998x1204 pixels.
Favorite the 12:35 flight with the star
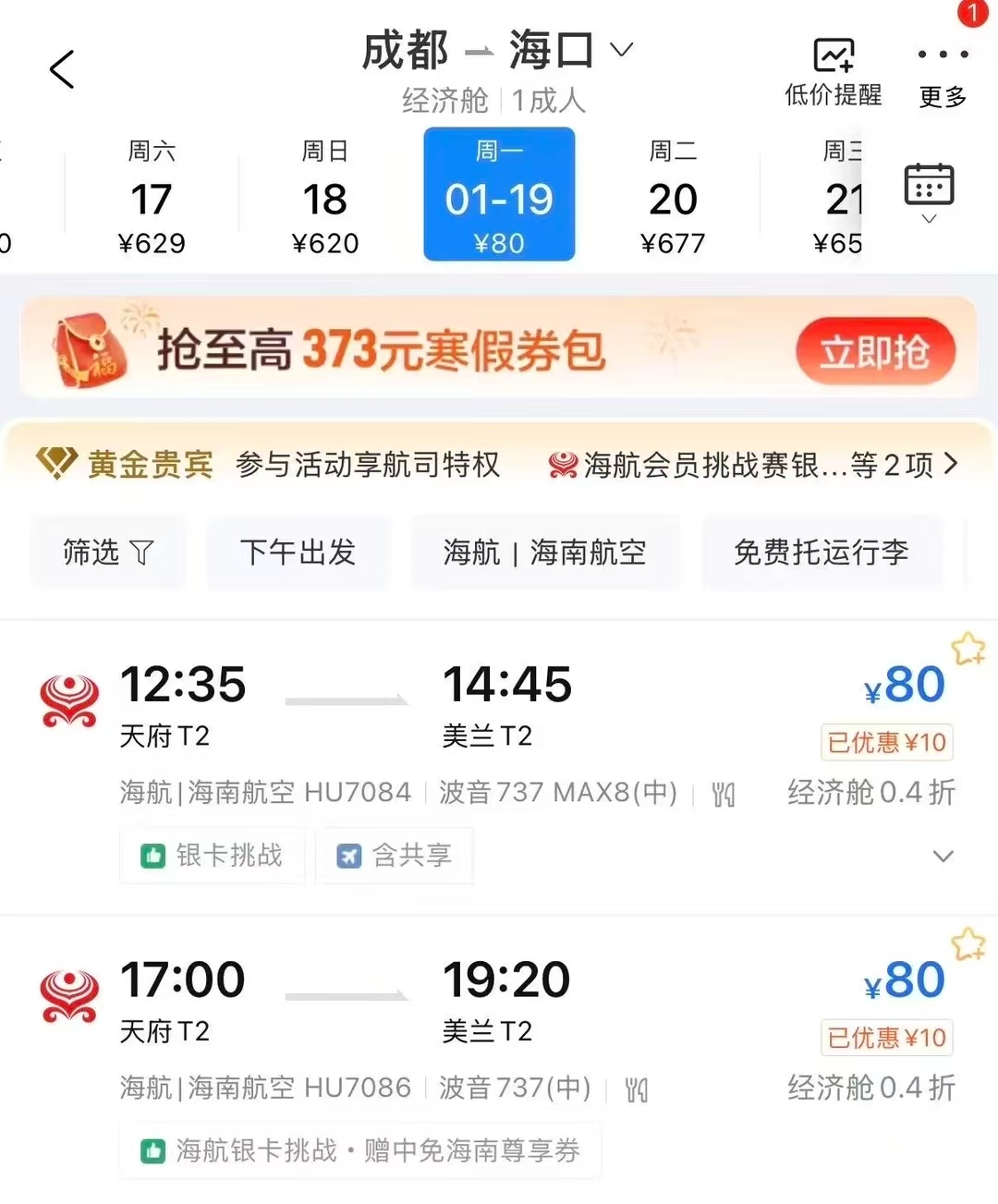click(968, 649)
